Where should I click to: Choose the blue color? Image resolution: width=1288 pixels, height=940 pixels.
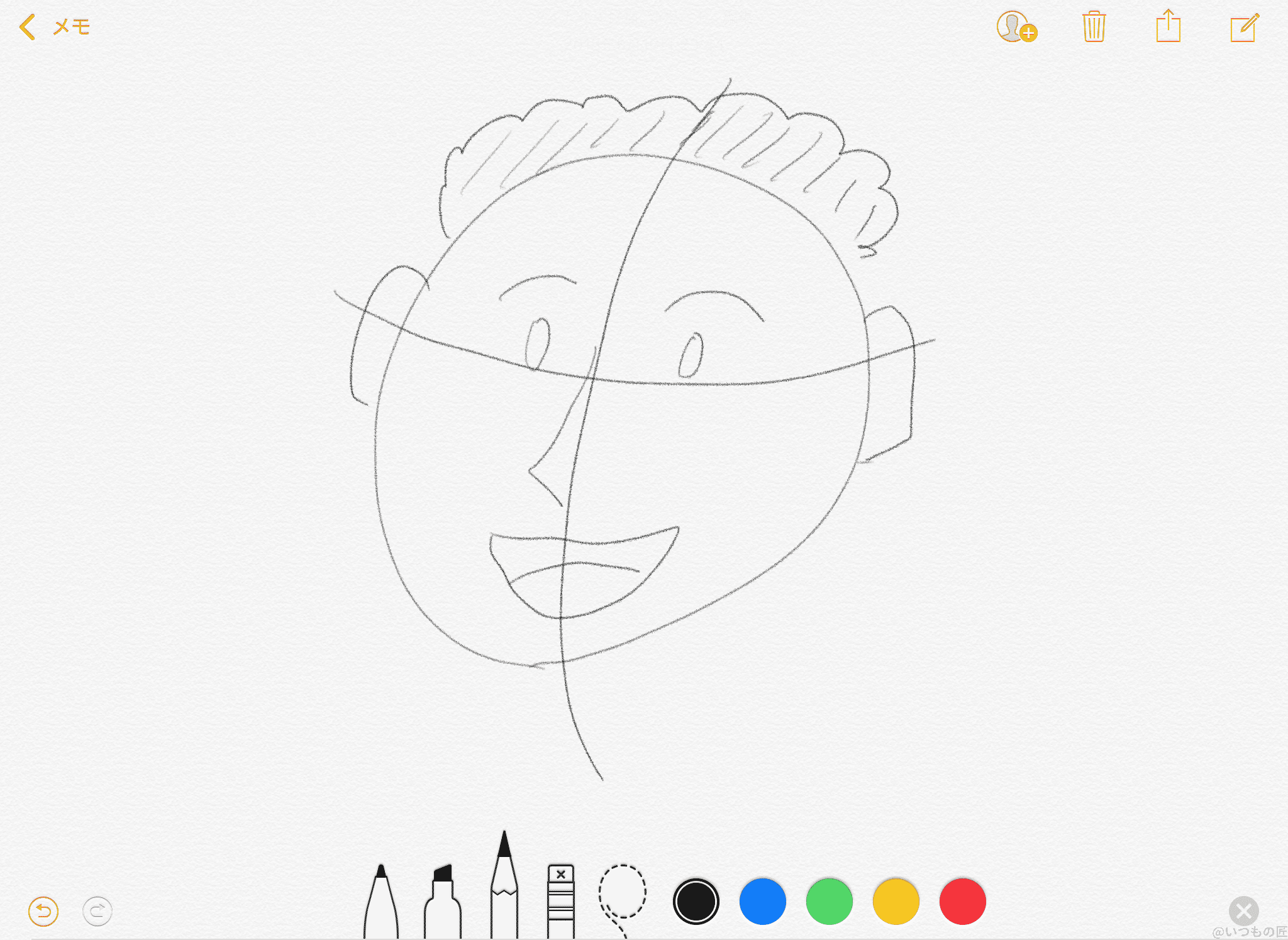point(762,901)
